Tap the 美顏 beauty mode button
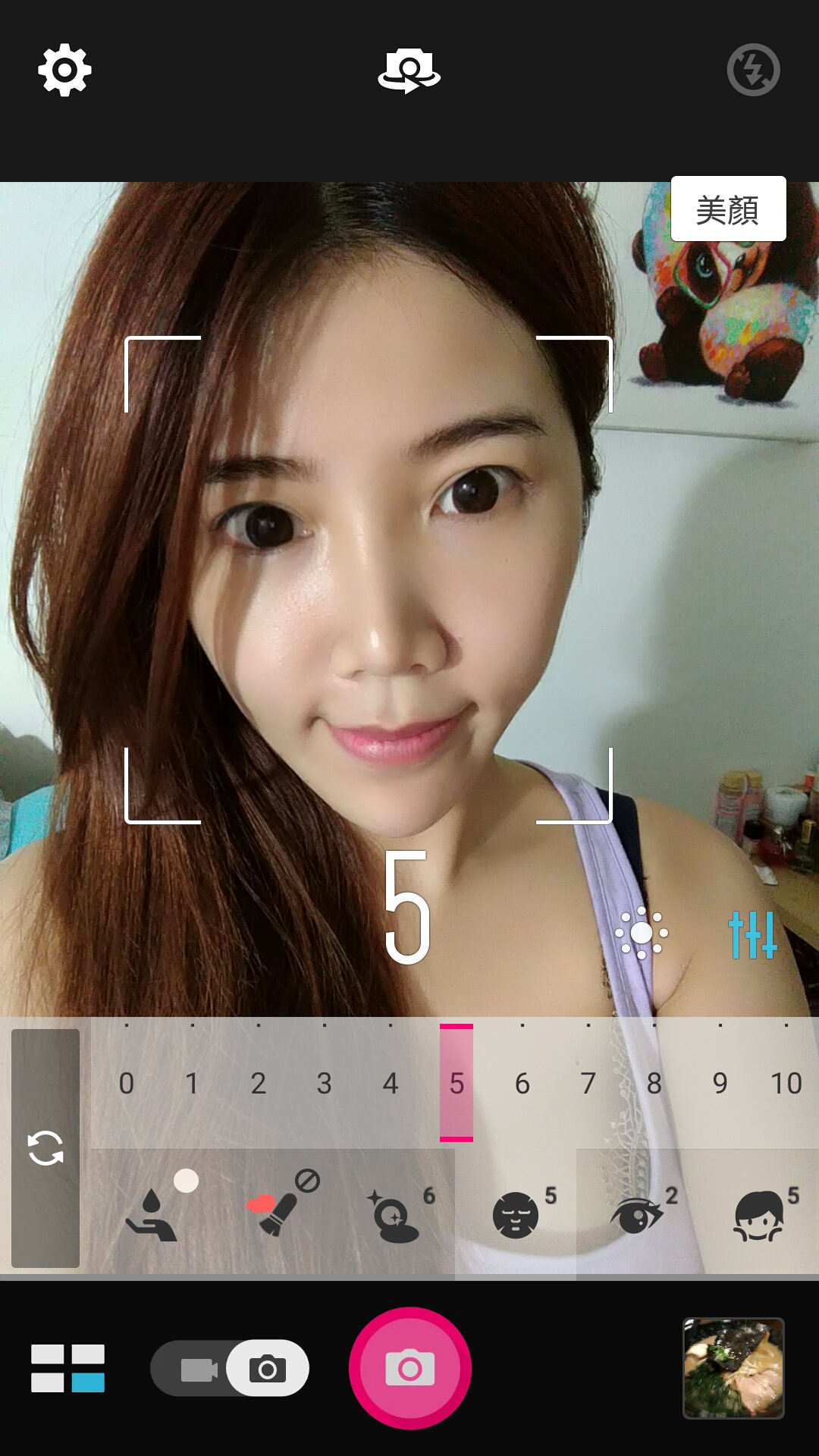The height and width of the screenshot is (1456, 819). pos(728,209)
